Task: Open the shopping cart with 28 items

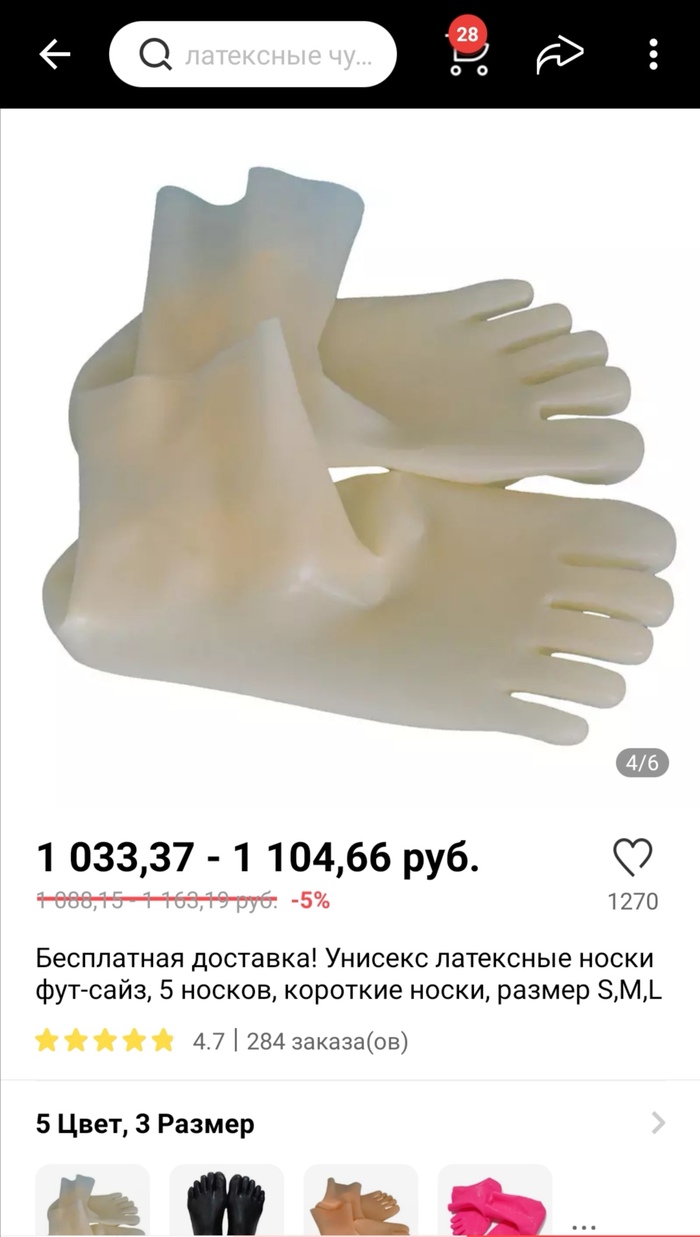Action: (x=469, y=54)
